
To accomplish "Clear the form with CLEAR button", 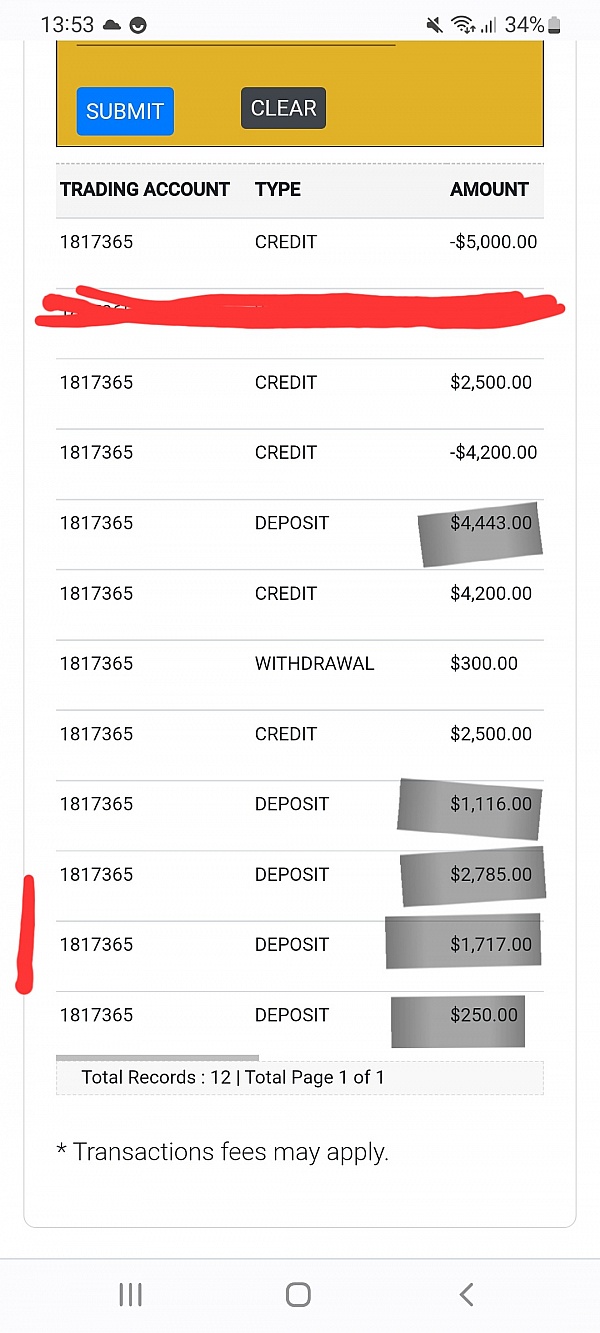I will point(283,108).
